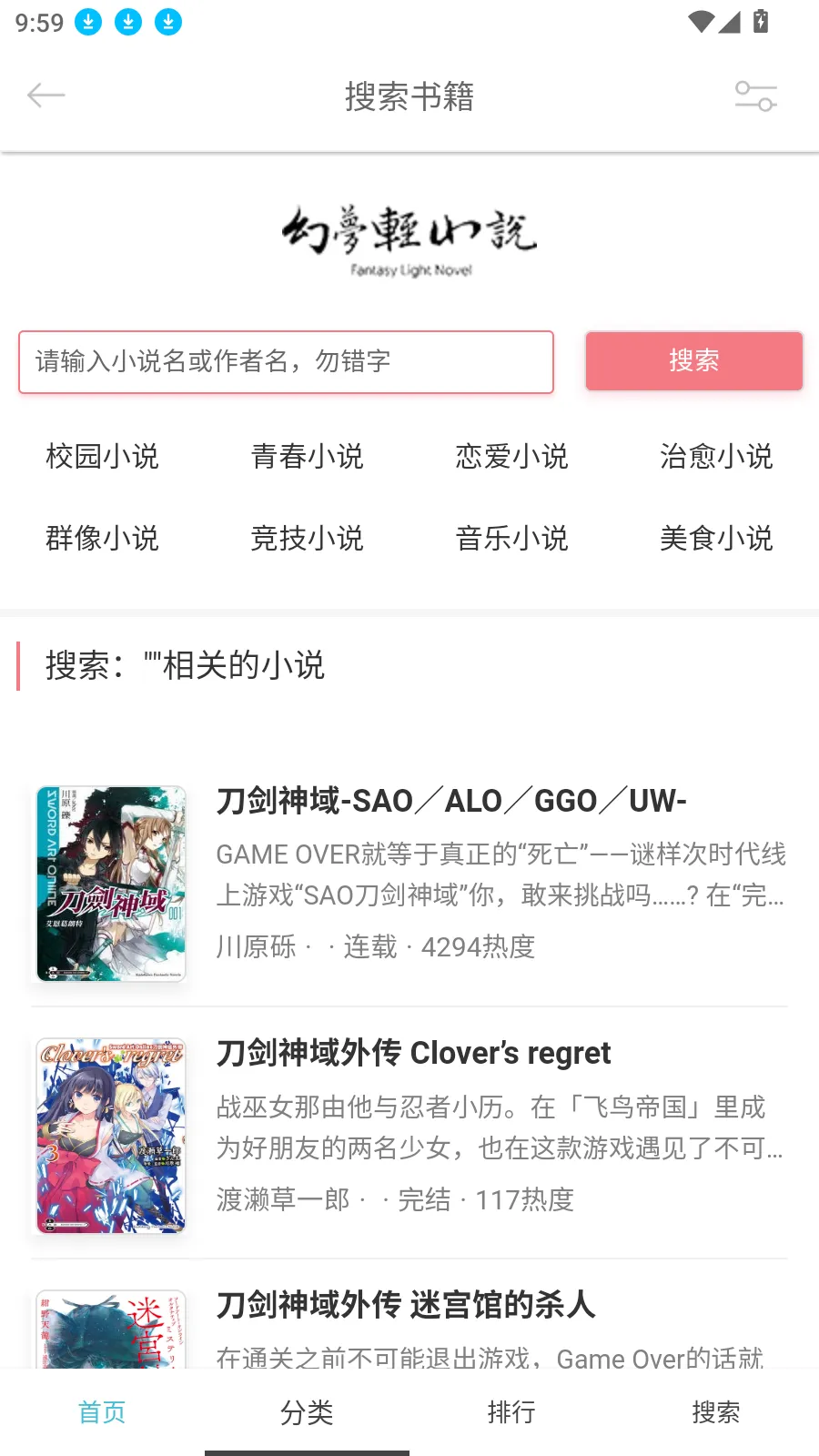The width and height of the screenshot is (819, 1456).
Task: Open the bottom 搜索 tab
Action: [x=716, y=1412]
